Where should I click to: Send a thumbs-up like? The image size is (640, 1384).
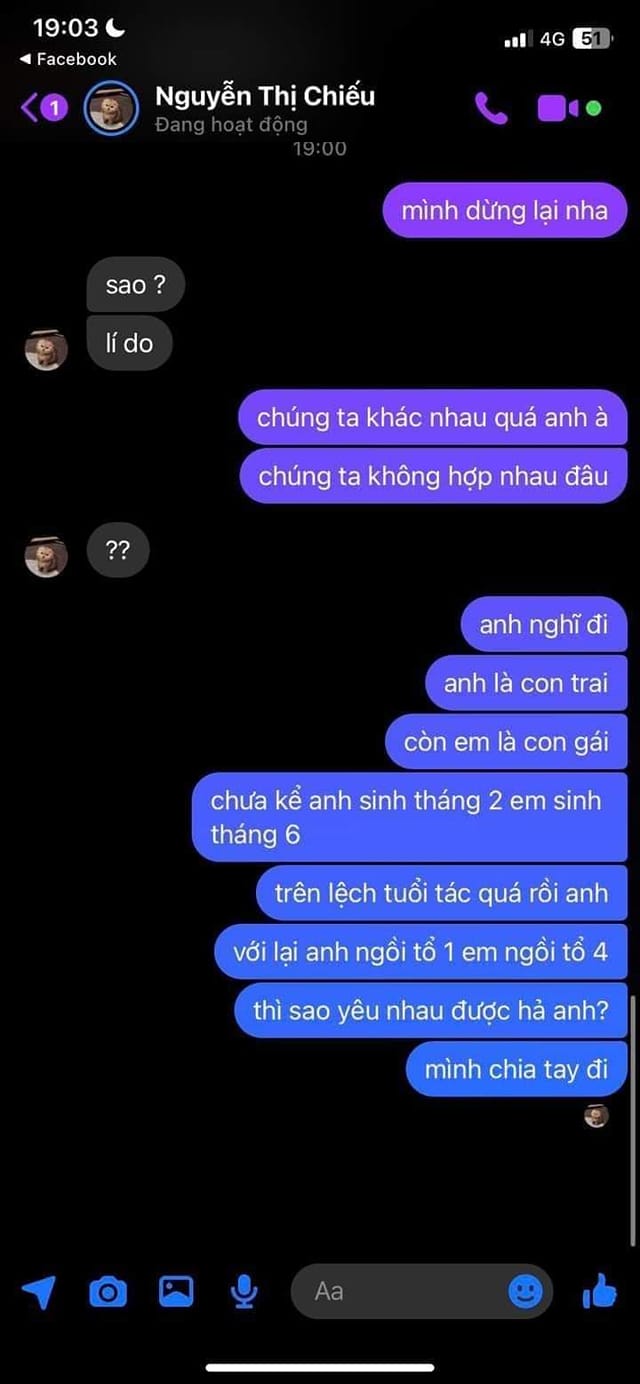(x=599, y=1291)
